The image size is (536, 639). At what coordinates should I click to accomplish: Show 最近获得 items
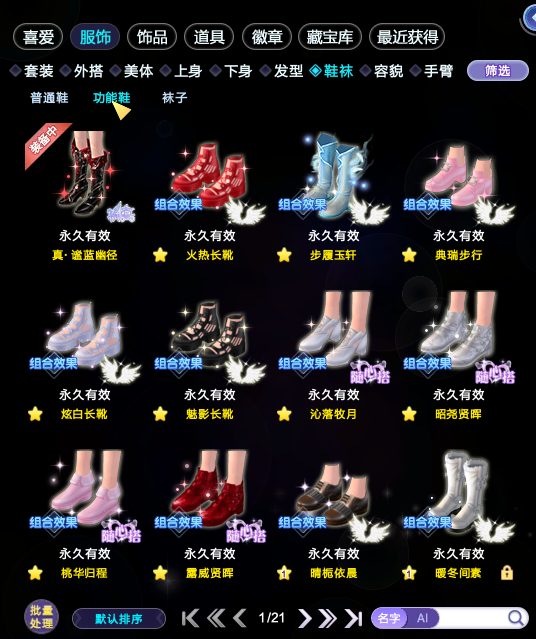tap(407, 37)
